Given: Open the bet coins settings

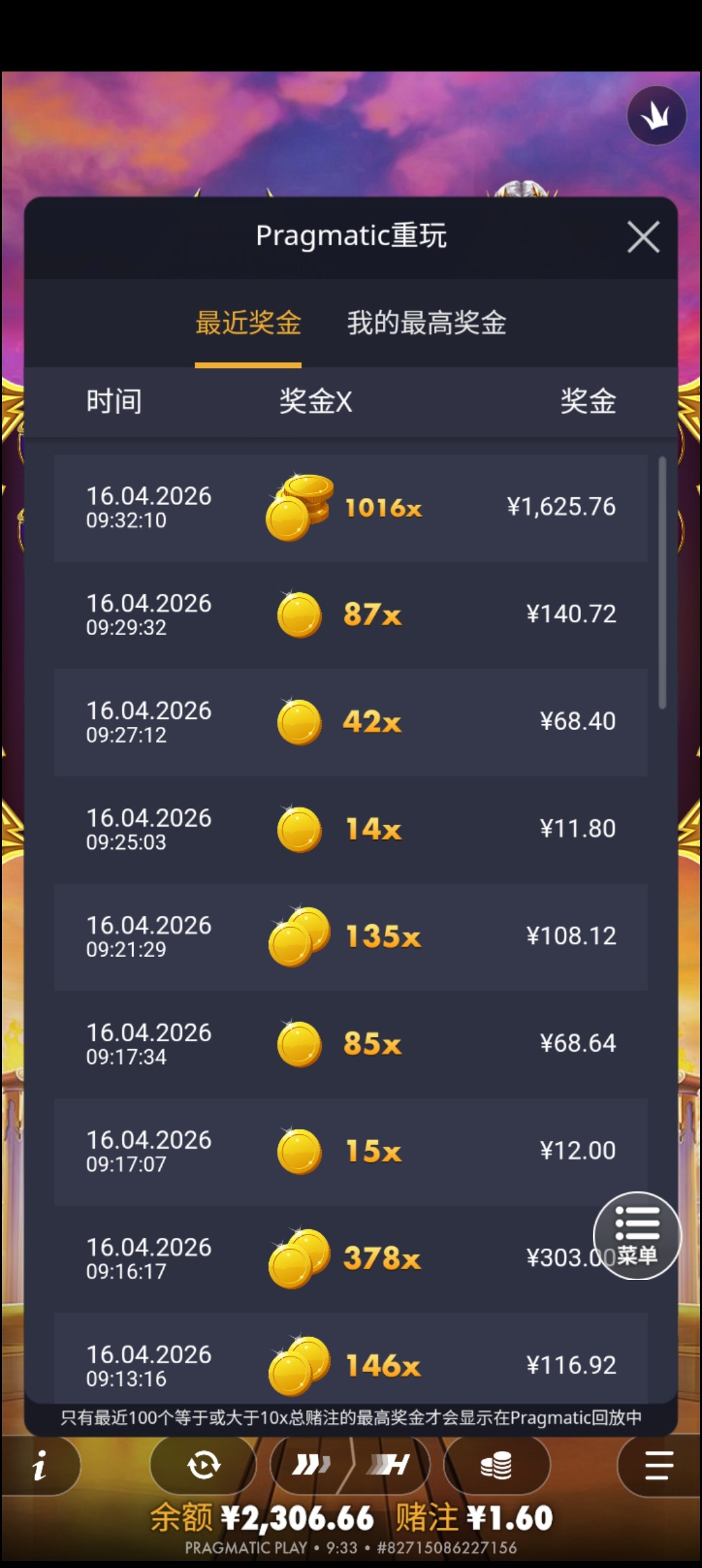Looking at the screenshot, I should pos(496,1466).
